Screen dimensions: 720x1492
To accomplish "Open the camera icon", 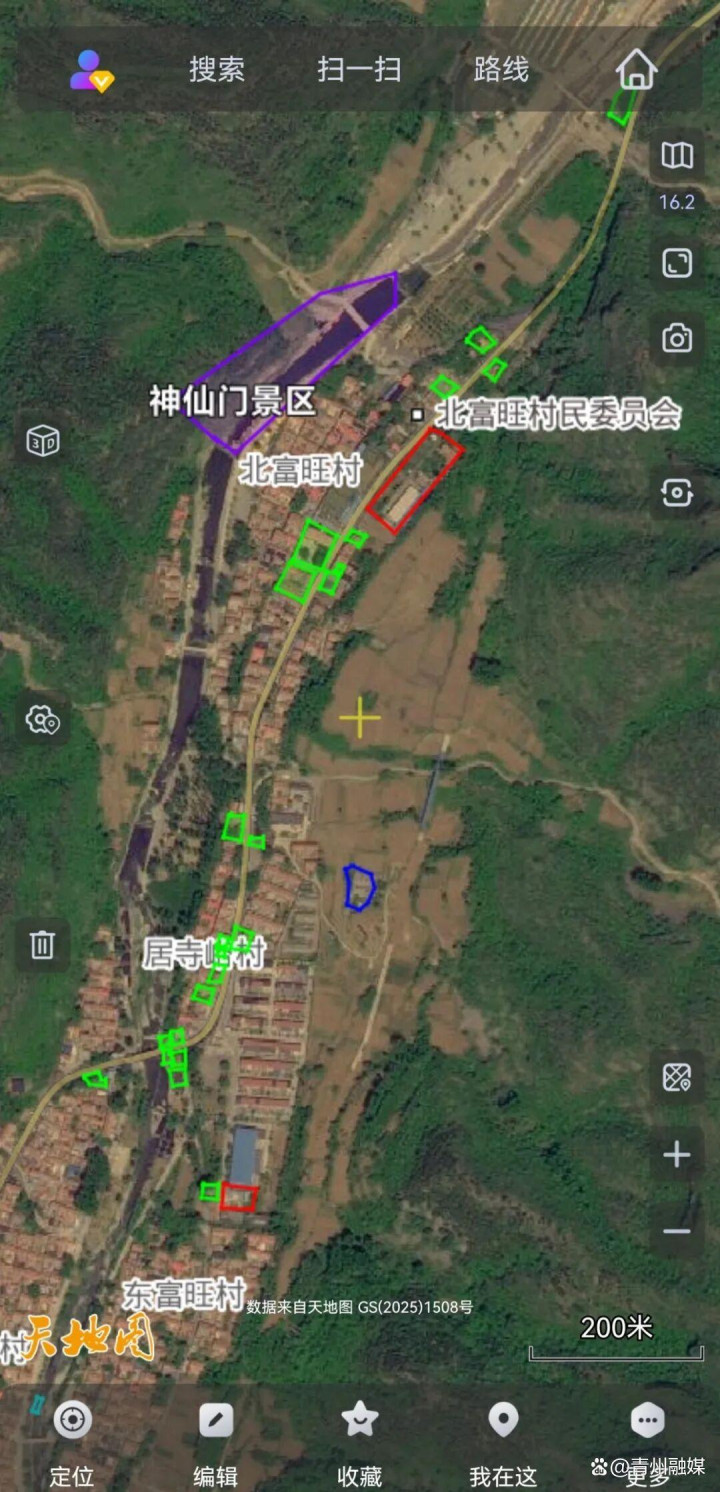I will click(x=677, y=339).
